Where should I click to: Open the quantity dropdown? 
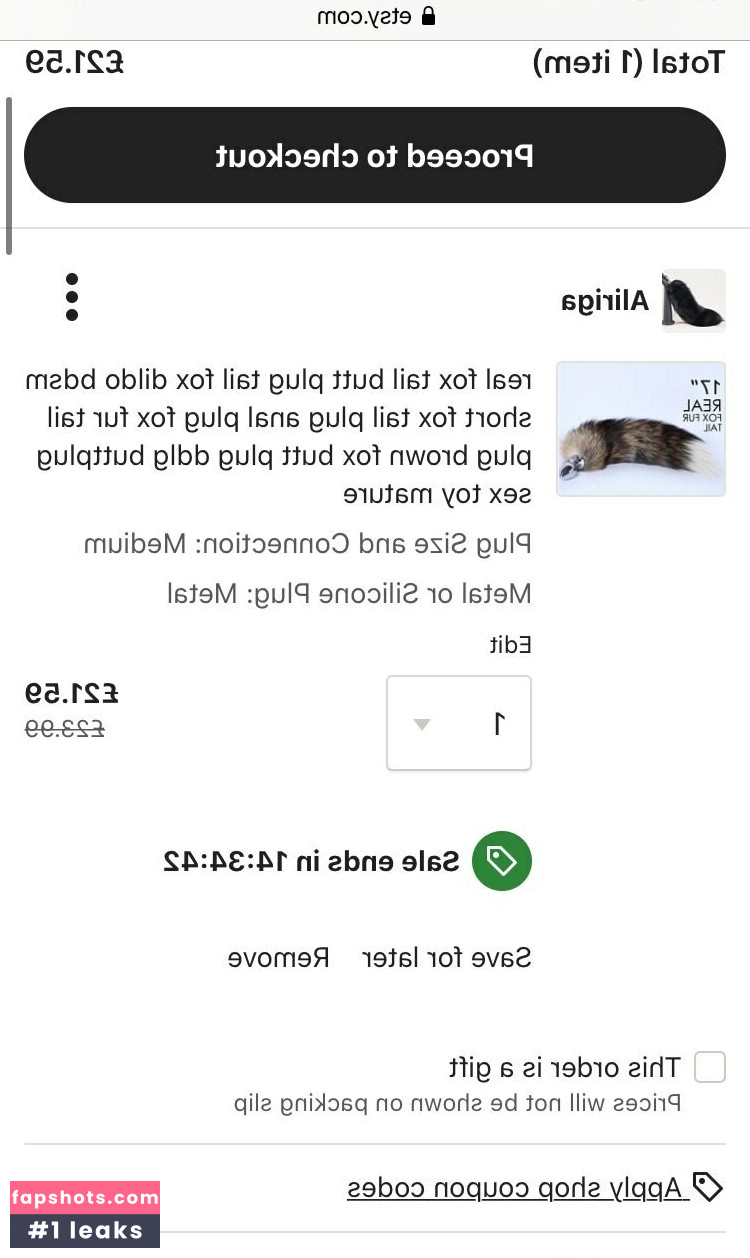click(x=459, y=723)
